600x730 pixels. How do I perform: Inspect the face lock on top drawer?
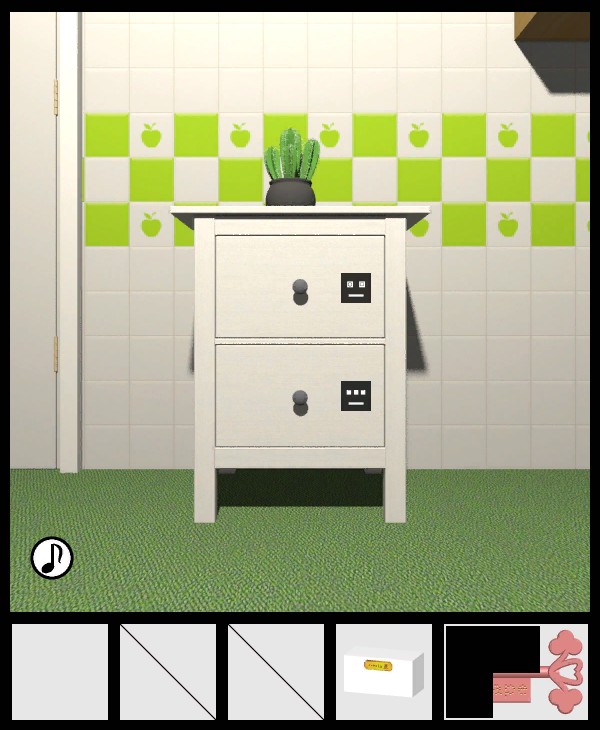(x=355, y=288)
